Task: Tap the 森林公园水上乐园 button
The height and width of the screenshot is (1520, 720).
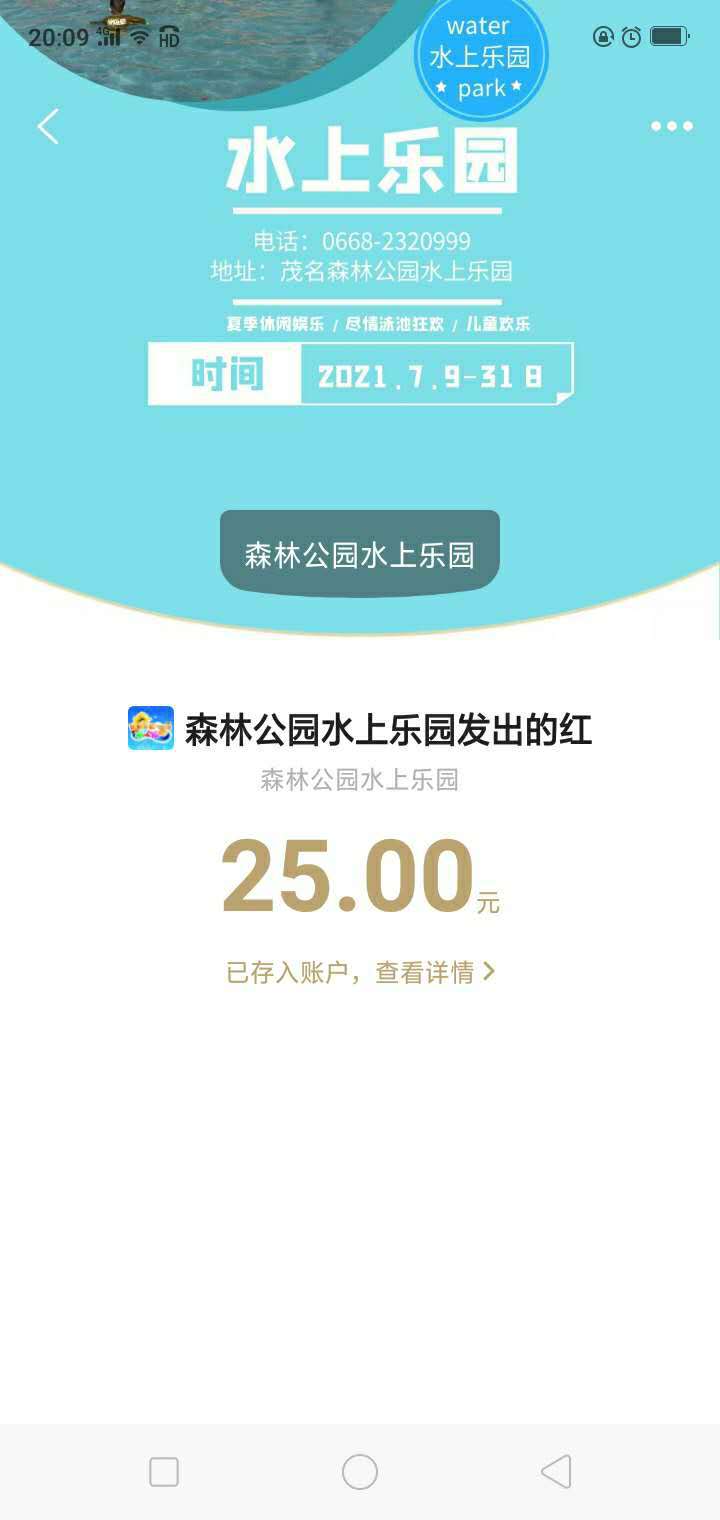Action: point(360,555)
